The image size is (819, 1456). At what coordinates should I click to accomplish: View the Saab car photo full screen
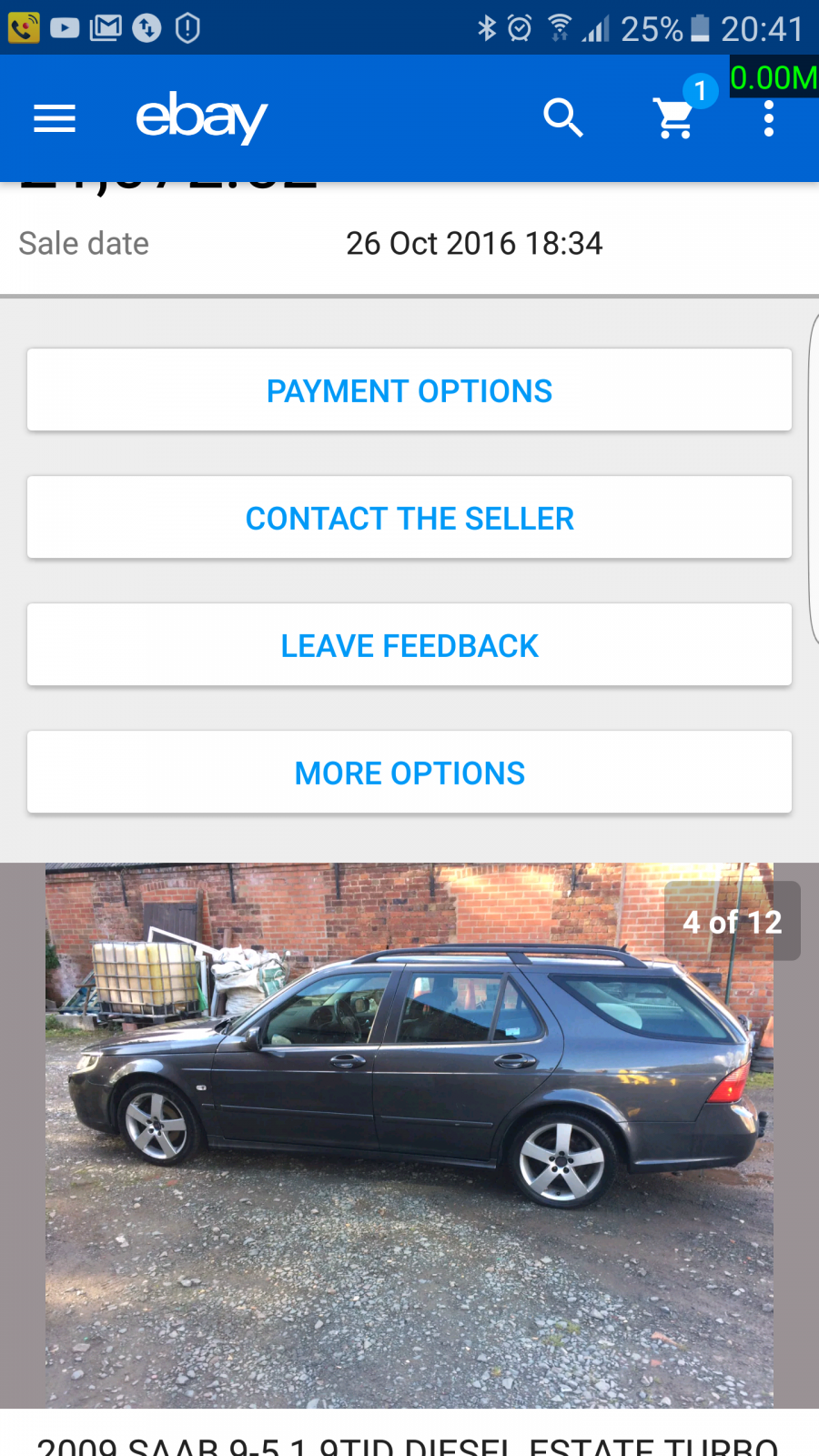point(409,1136)
